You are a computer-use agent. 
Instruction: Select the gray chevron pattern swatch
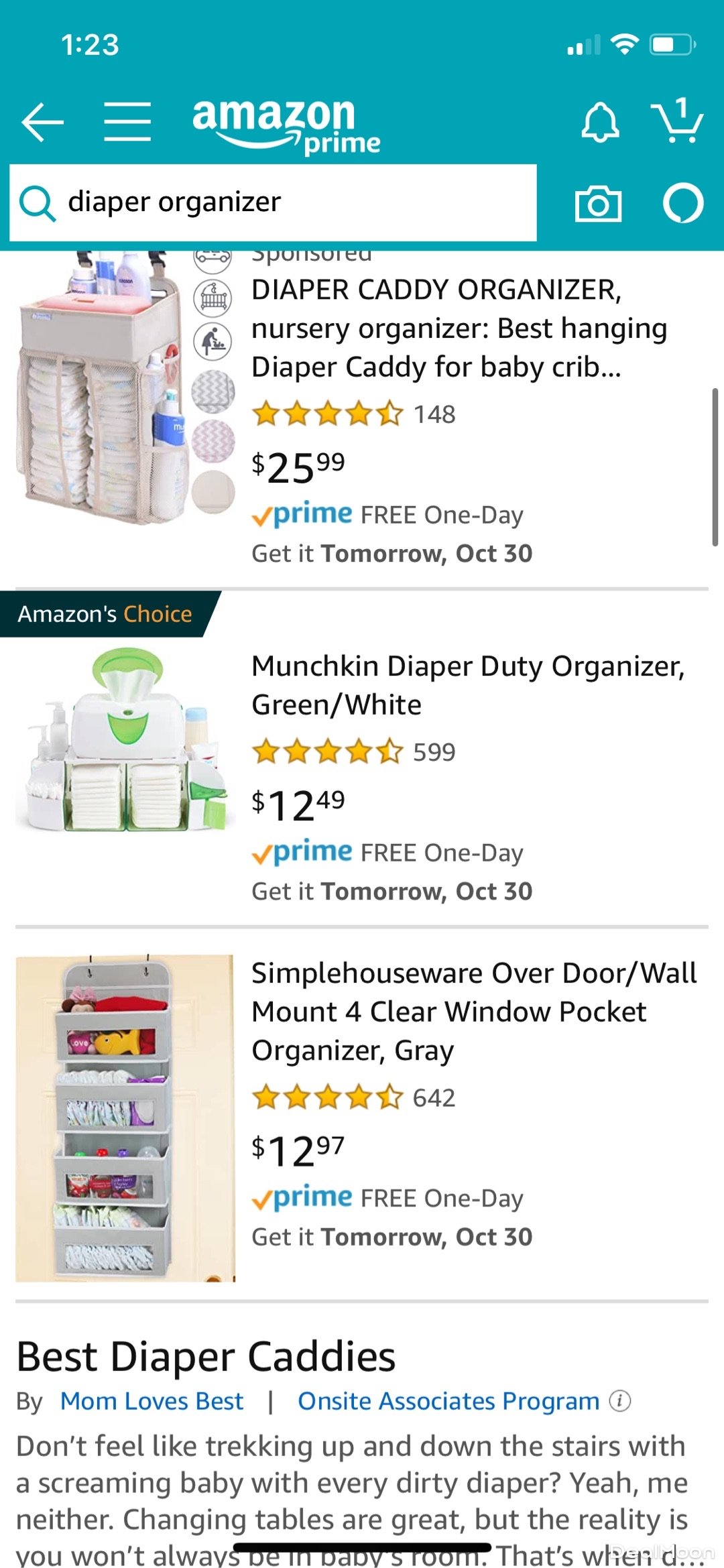213,391
